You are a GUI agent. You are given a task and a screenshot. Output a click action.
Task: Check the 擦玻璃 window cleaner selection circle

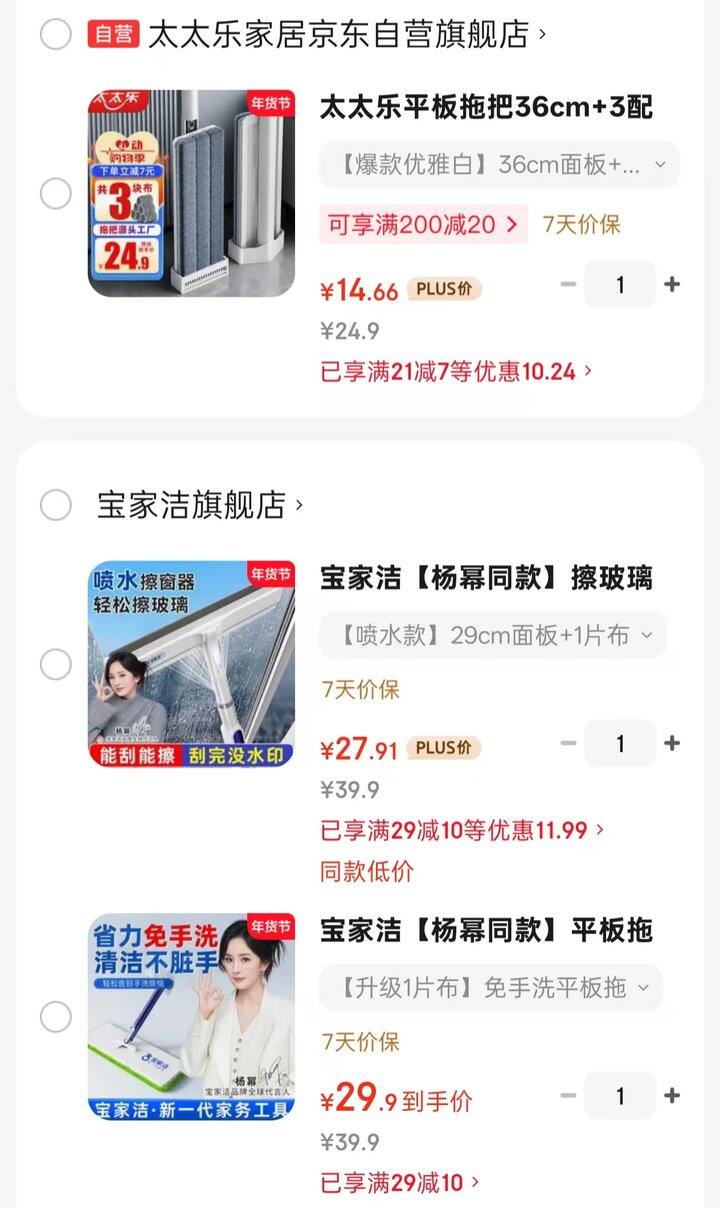[55, 662]
